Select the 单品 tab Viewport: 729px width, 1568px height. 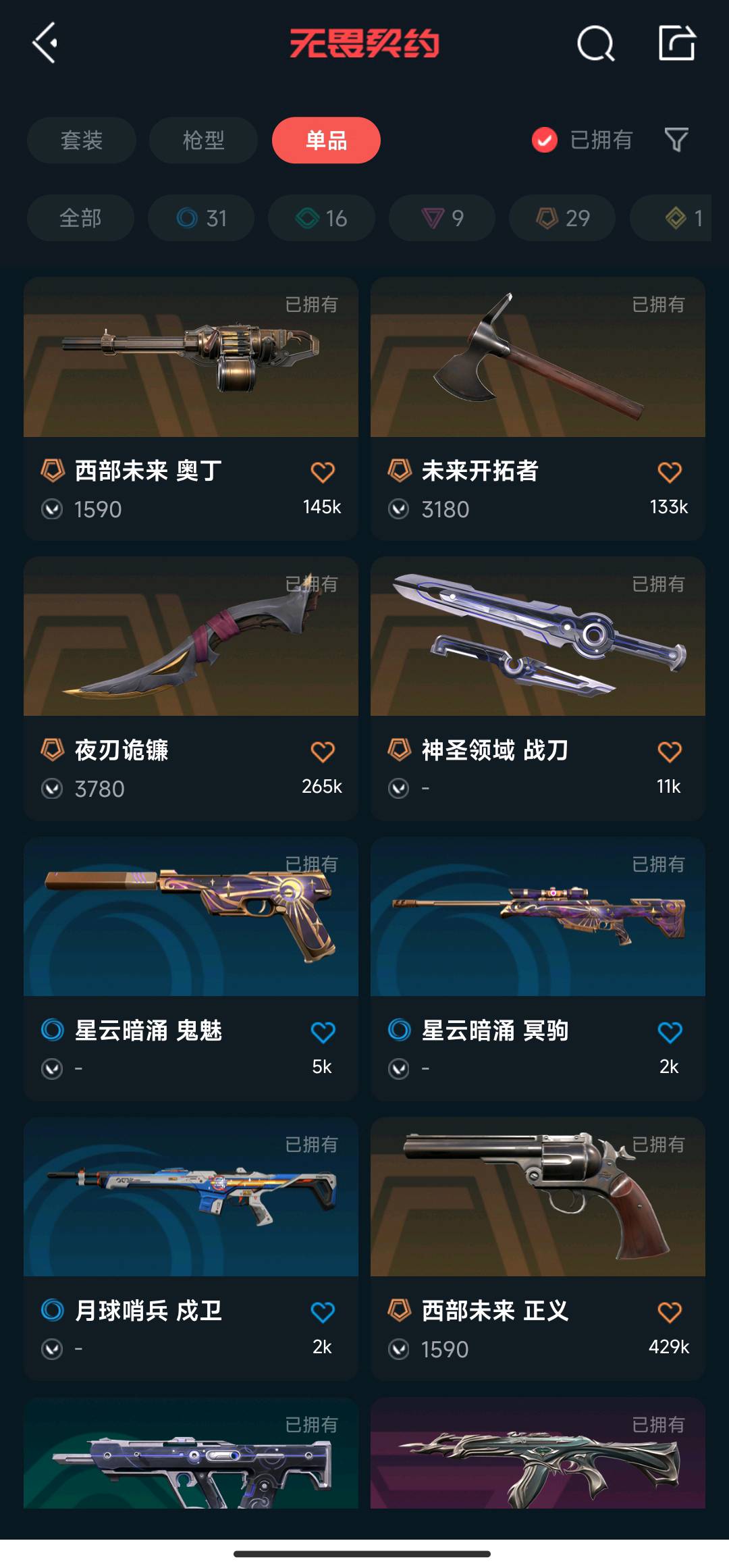click(326, 140)
